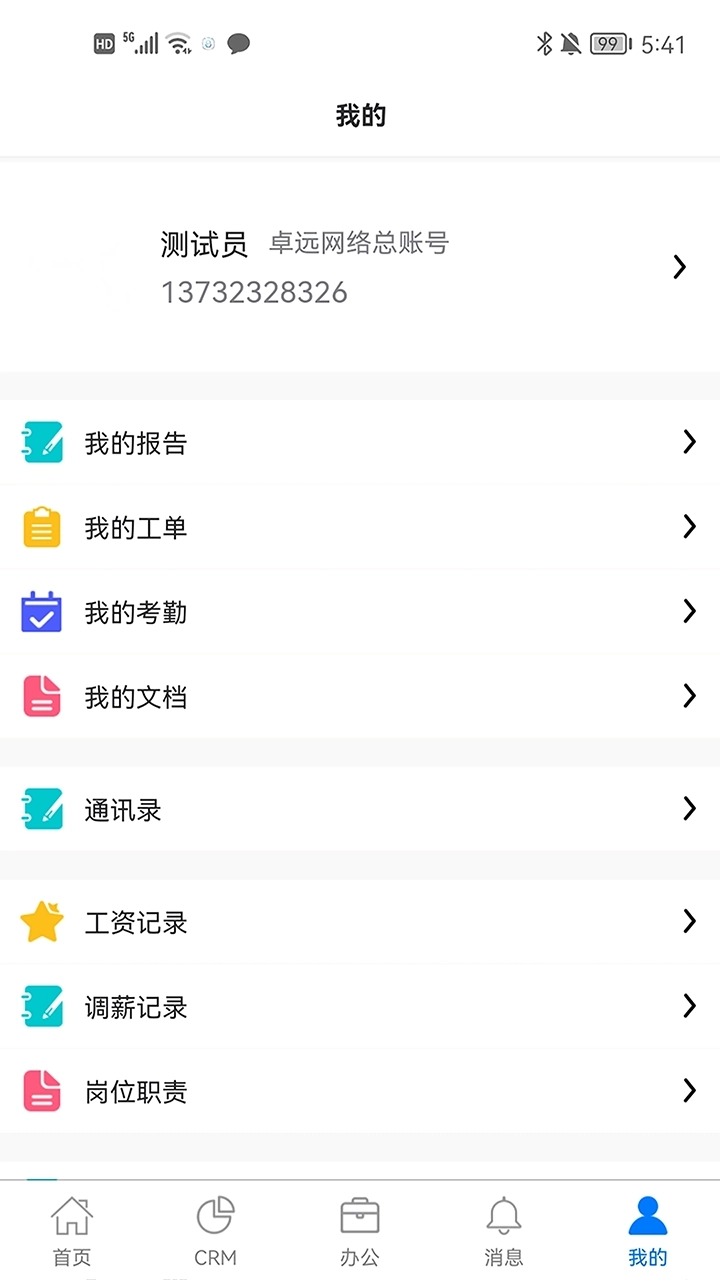Open 我的工单 using its right chevron

[x=689, y=527]
